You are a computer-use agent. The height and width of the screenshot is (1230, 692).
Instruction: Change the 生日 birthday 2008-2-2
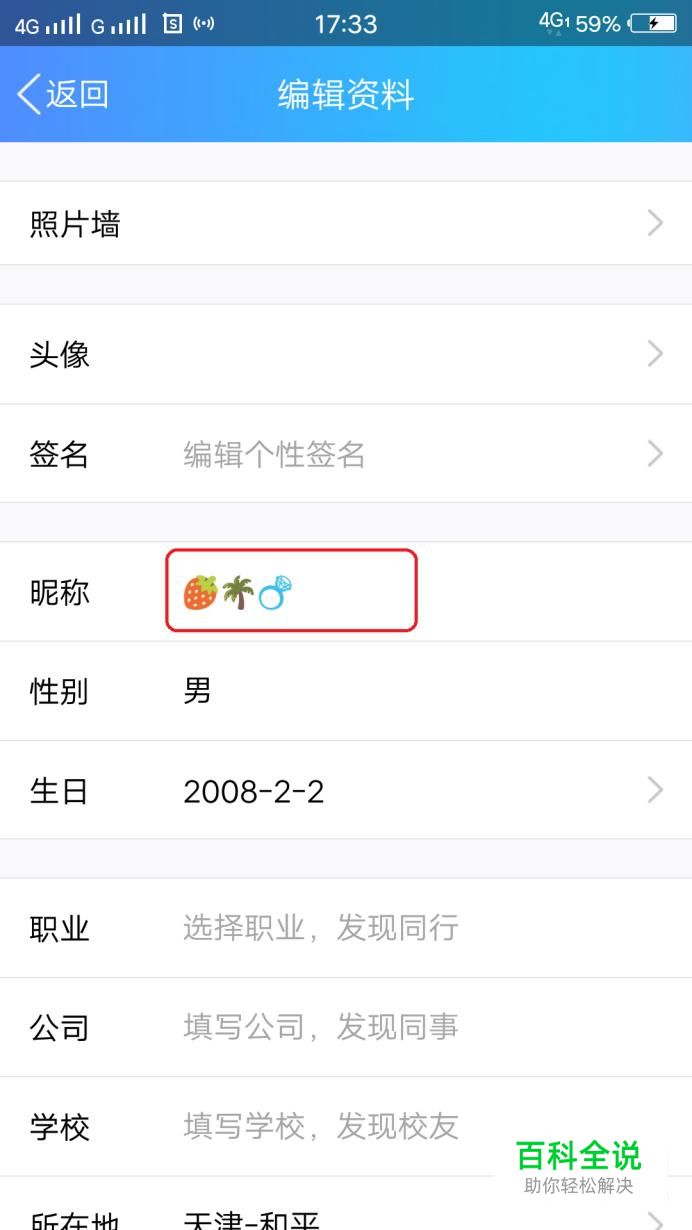(x=346, y=790)
